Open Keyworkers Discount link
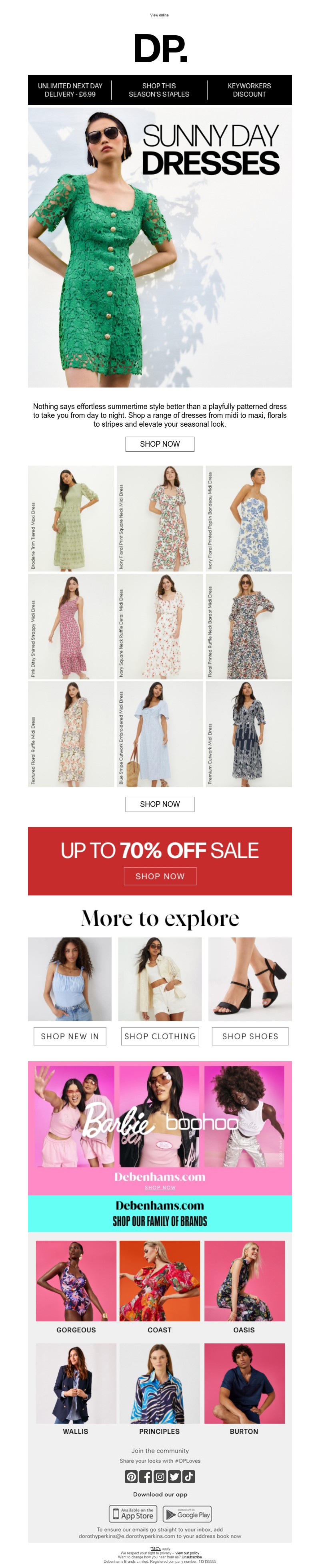The height and width of the screenshot is (1568, 320). pos(249,90)
